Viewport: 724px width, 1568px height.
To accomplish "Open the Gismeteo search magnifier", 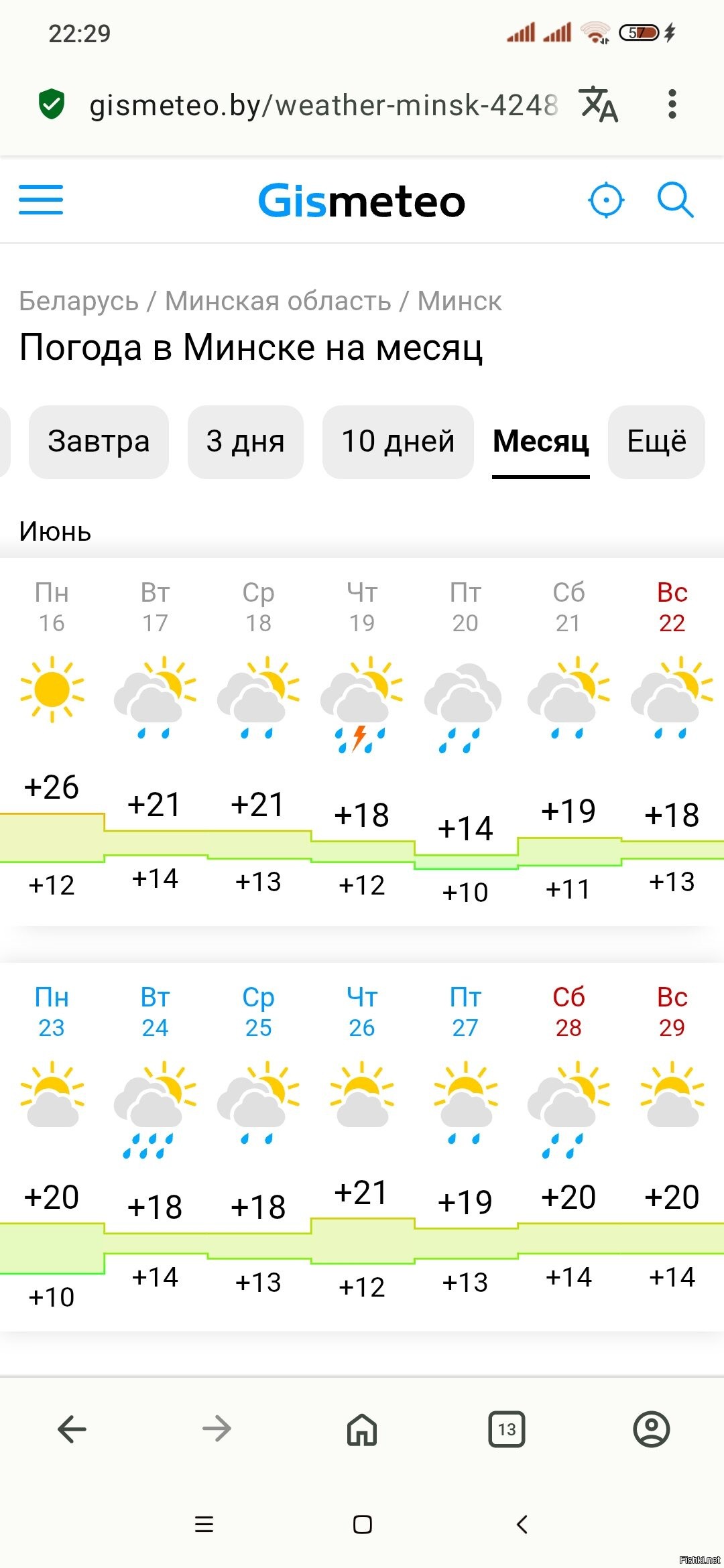I will click(x=675, y=200).
